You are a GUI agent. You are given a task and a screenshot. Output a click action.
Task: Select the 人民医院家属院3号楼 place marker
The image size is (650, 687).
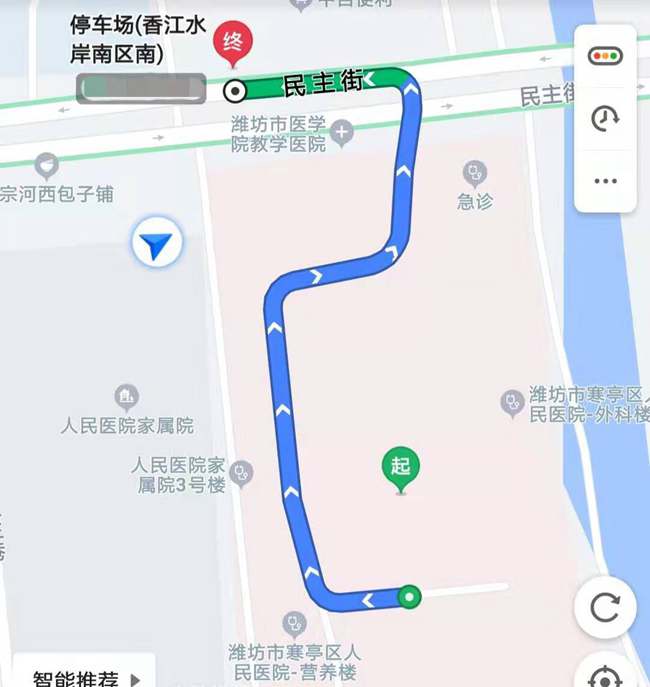(241, 472)
